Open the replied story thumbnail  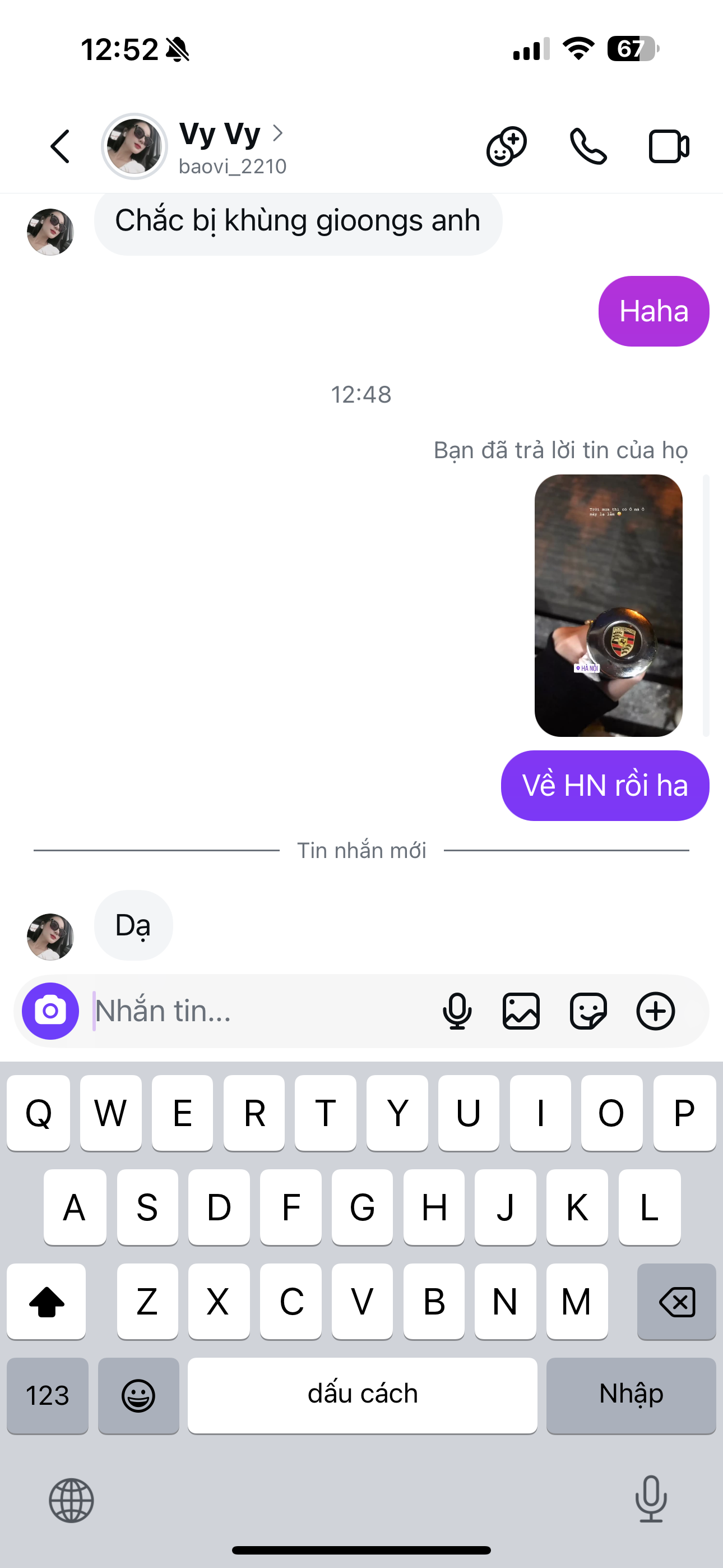coord(608,605)
